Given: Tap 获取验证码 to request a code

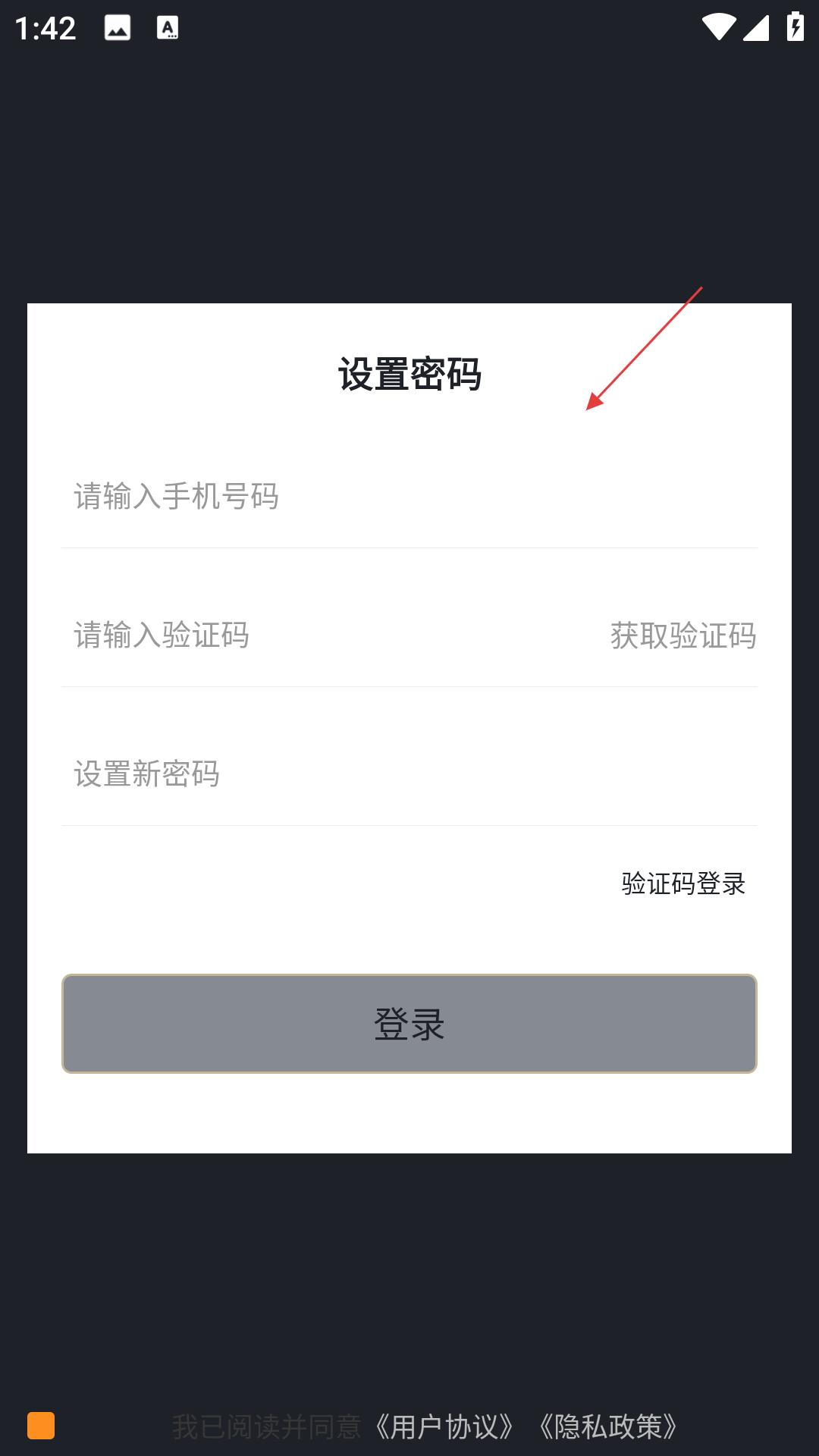Looking at the screenshot, I should (683, 635).
